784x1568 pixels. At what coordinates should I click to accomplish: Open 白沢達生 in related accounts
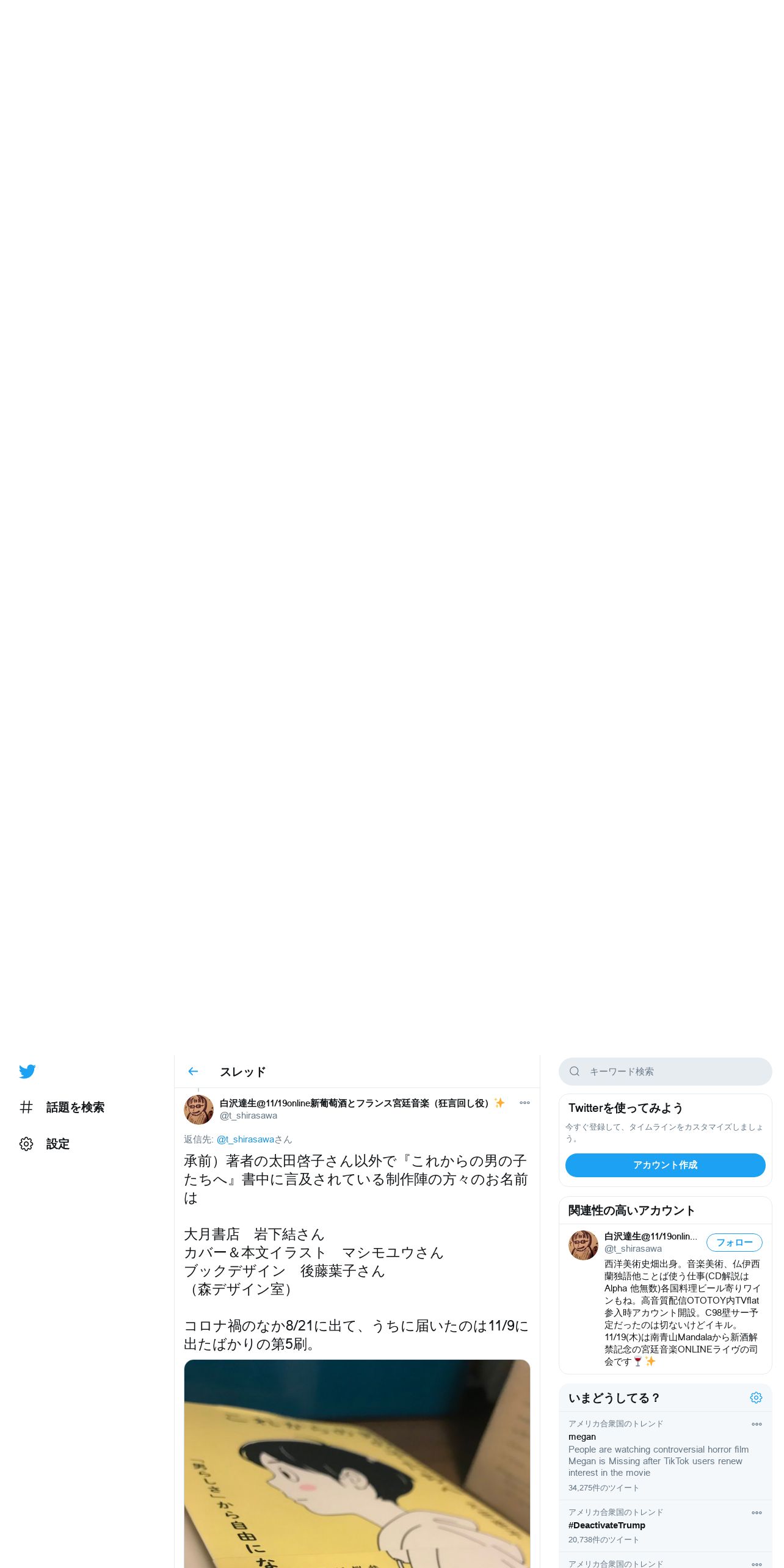pyautogui.click(x=651, y=1236)
